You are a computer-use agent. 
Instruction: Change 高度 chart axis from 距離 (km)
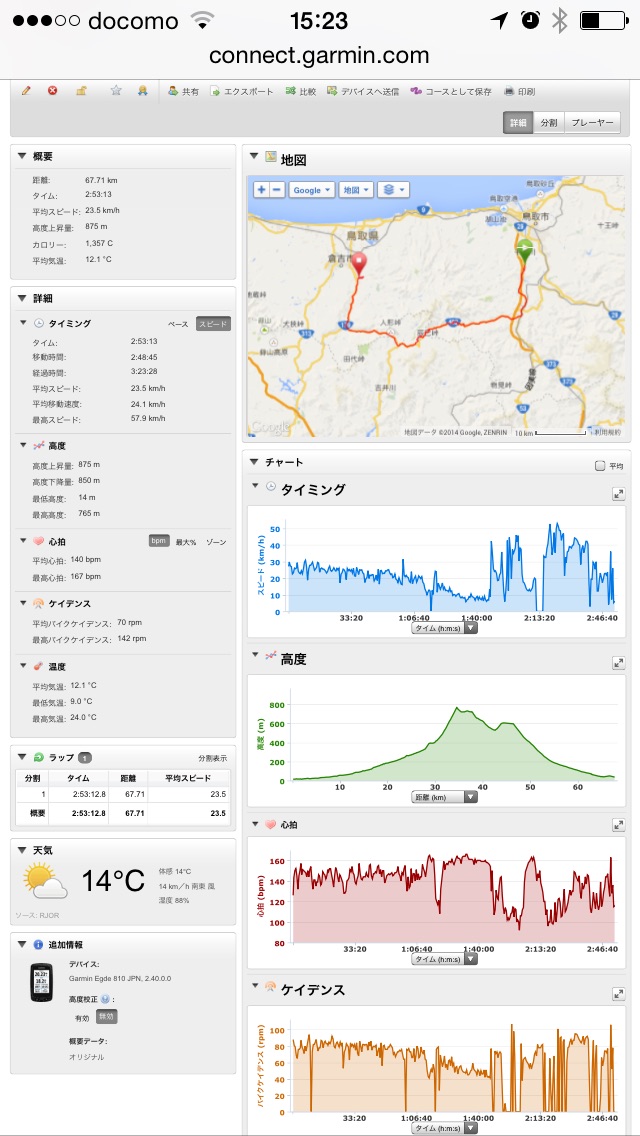[x=444, y=797]
